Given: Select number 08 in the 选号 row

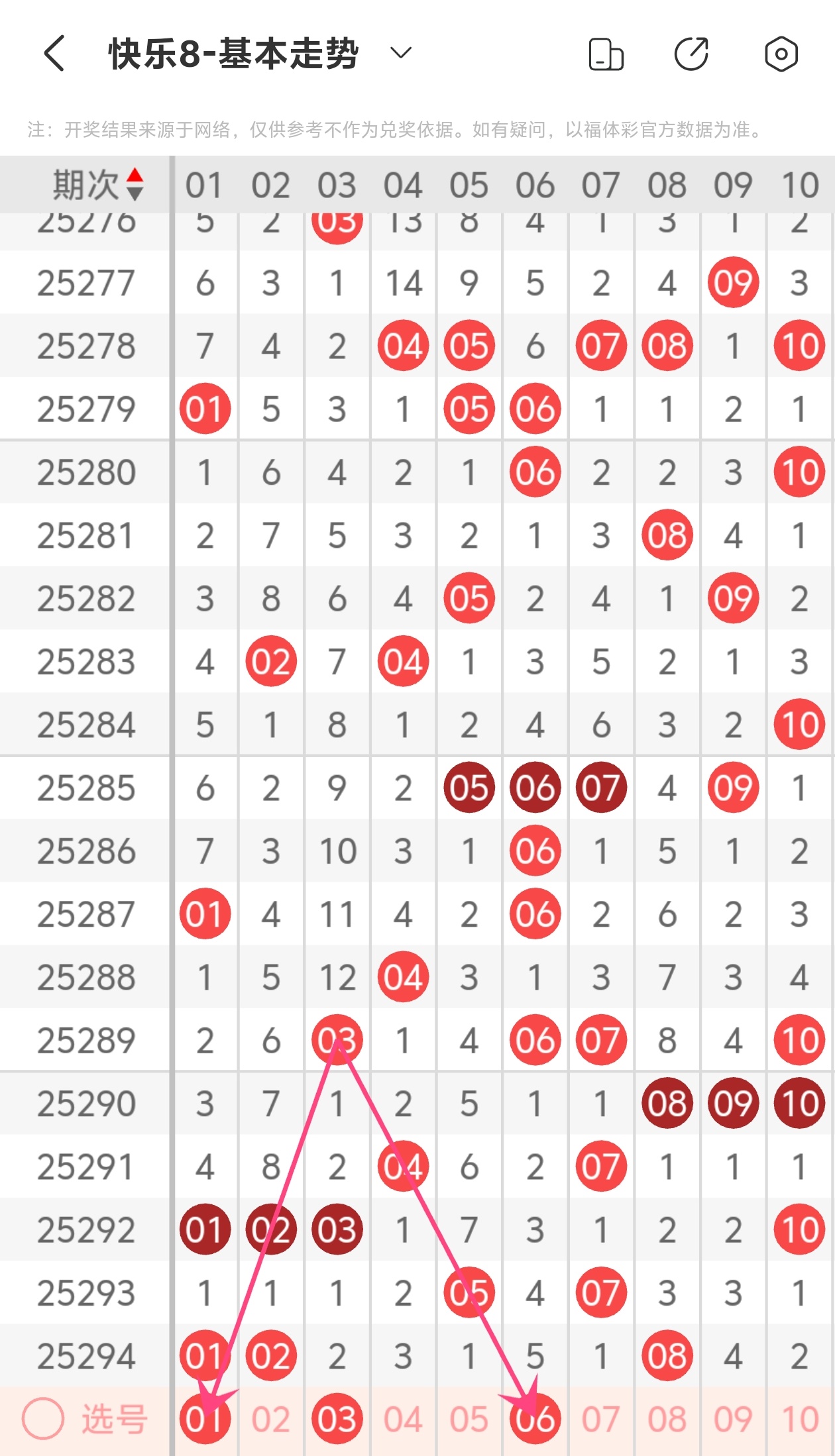Looking at the screenshot, I should 667,1419.
